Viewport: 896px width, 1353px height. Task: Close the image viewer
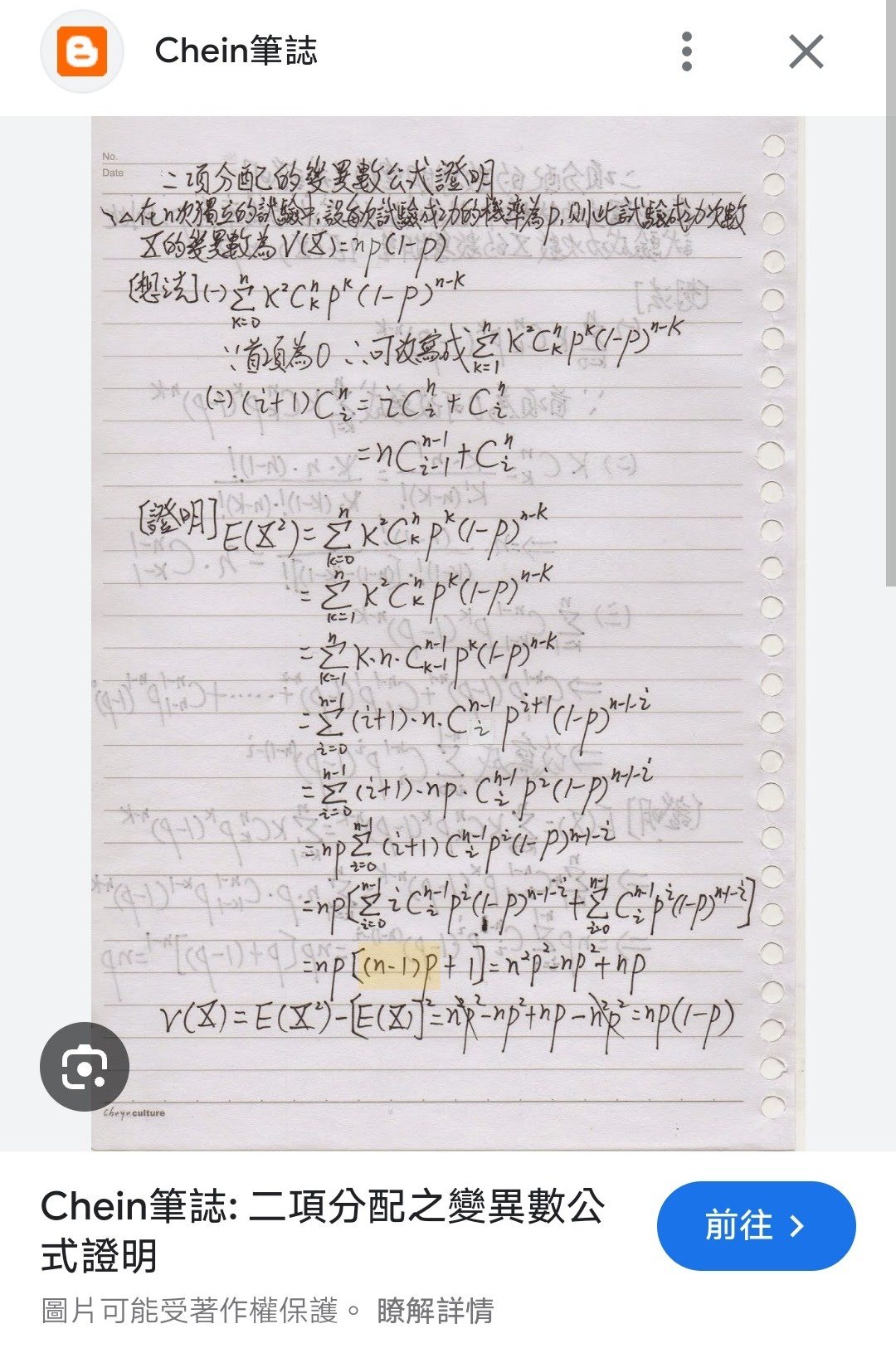pos(806,51)
